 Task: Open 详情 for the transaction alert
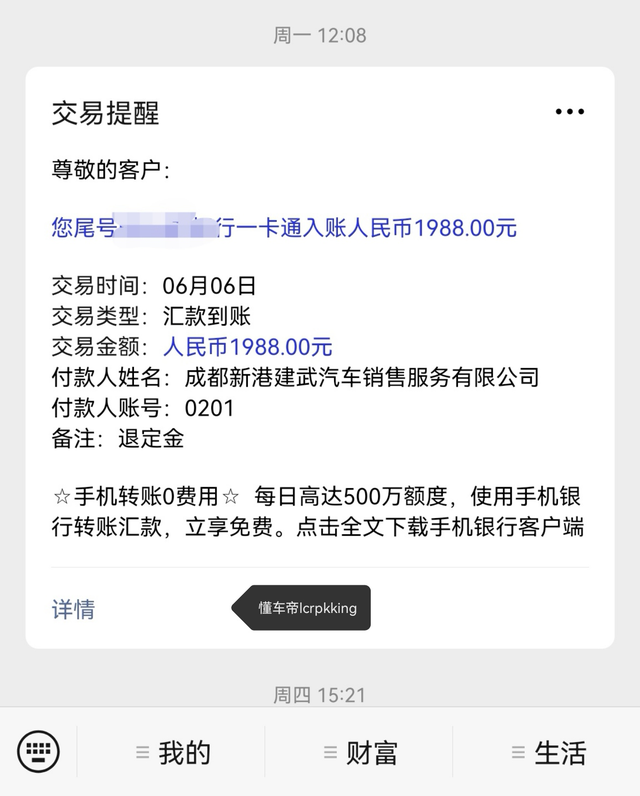click(74, 609)
